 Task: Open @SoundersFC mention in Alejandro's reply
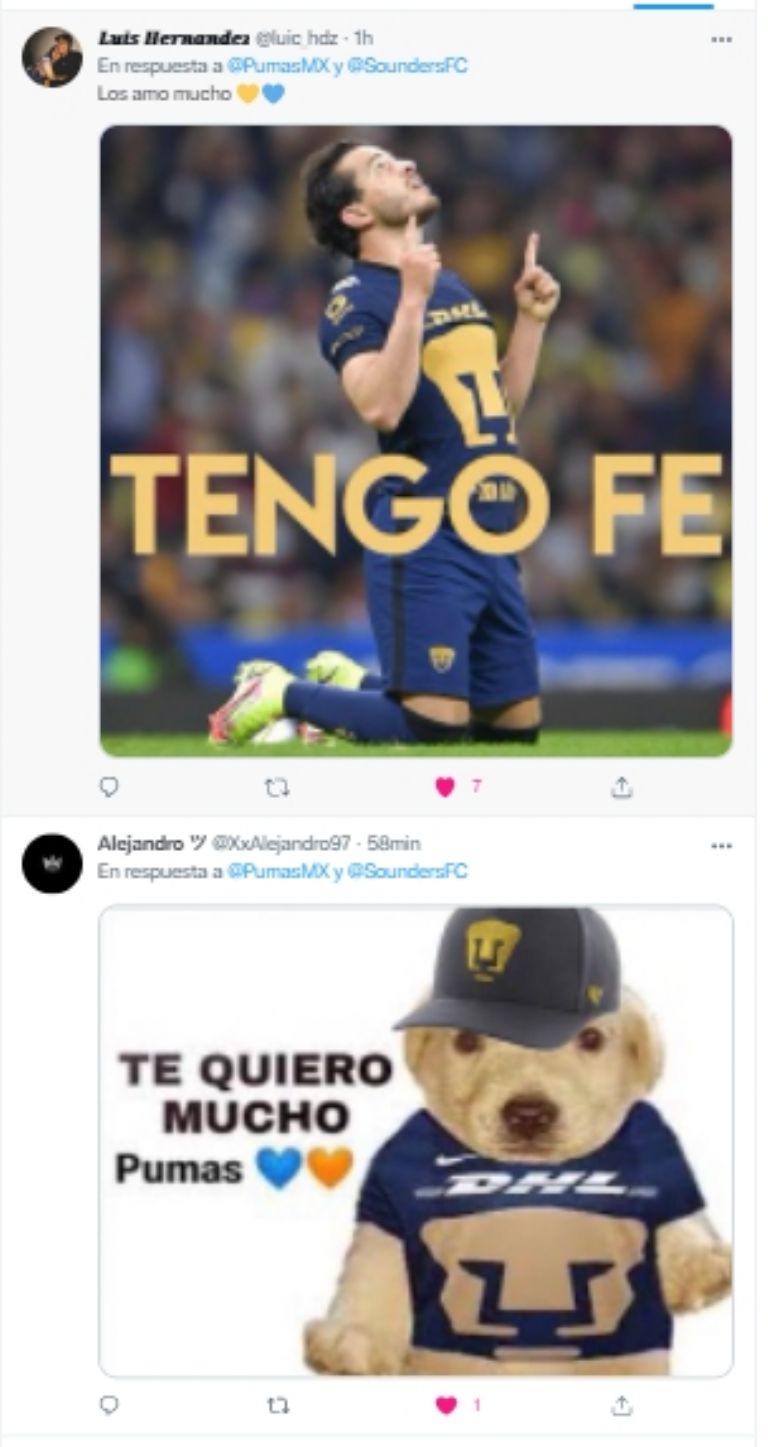pos(406,871)
